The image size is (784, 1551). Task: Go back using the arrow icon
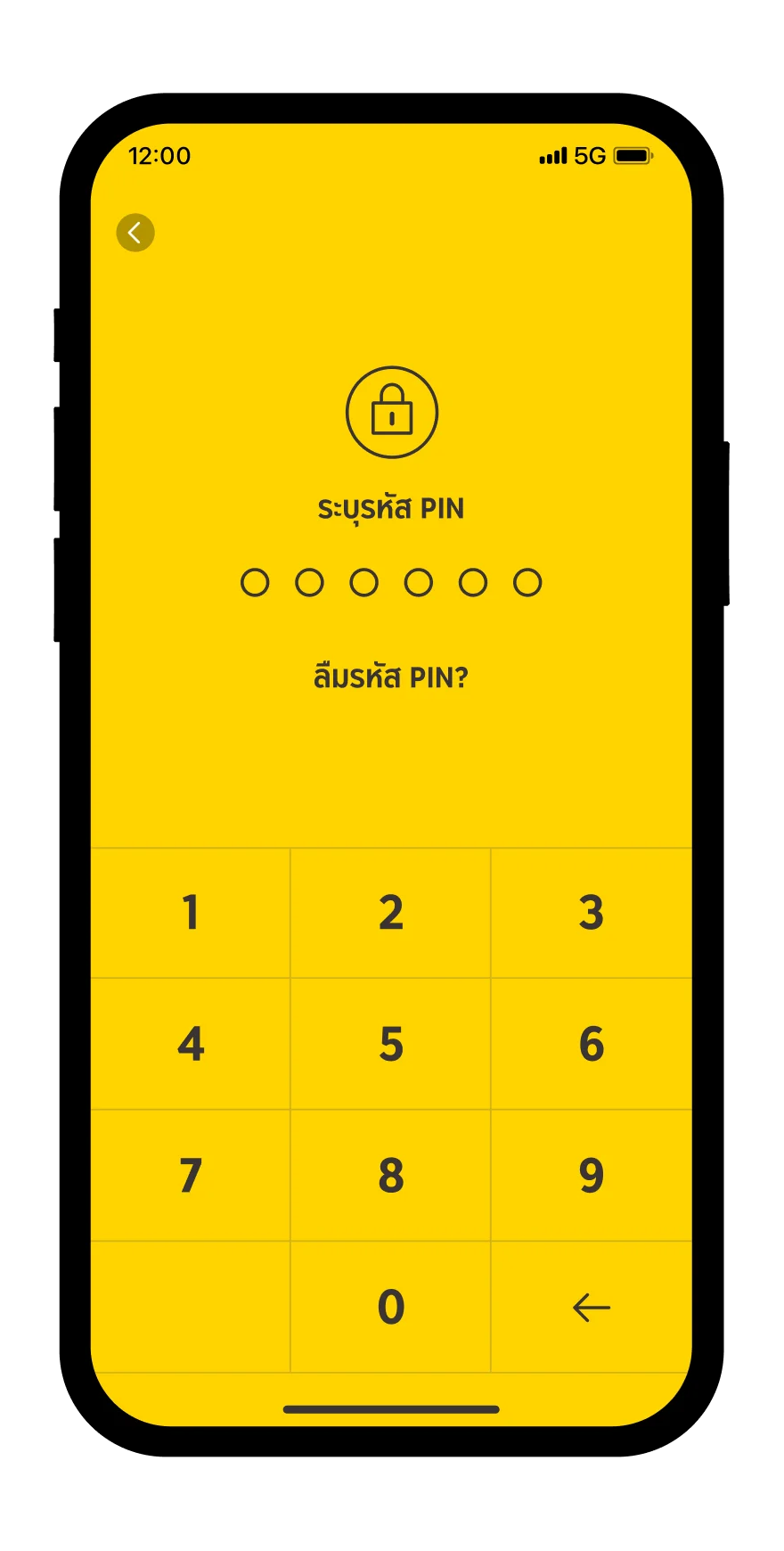pos(135,233)
